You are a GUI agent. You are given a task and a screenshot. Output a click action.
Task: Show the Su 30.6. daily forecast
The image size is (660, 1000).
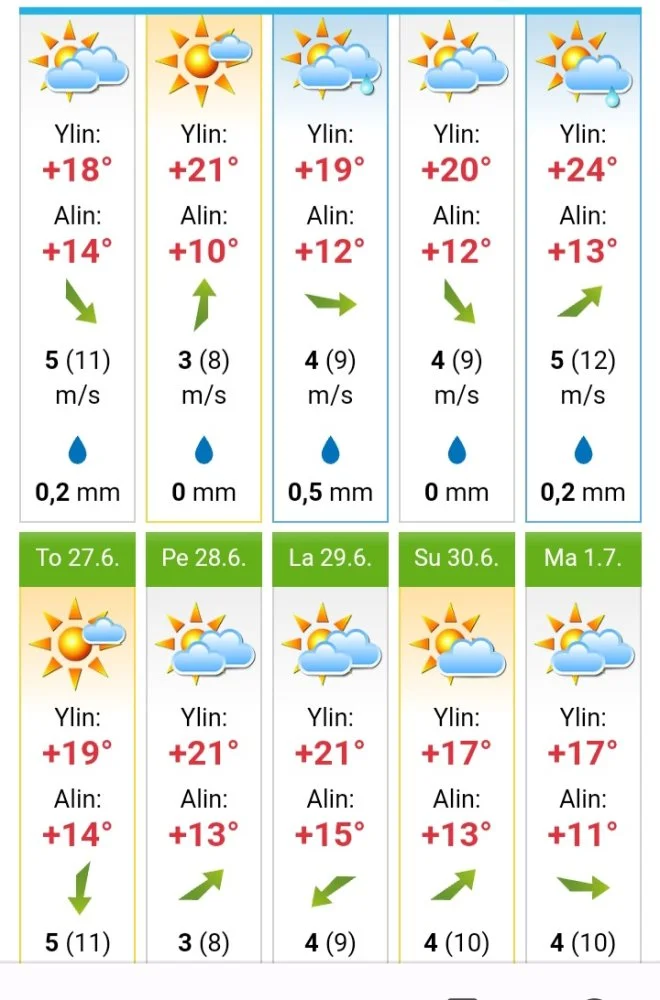[456, 557]
